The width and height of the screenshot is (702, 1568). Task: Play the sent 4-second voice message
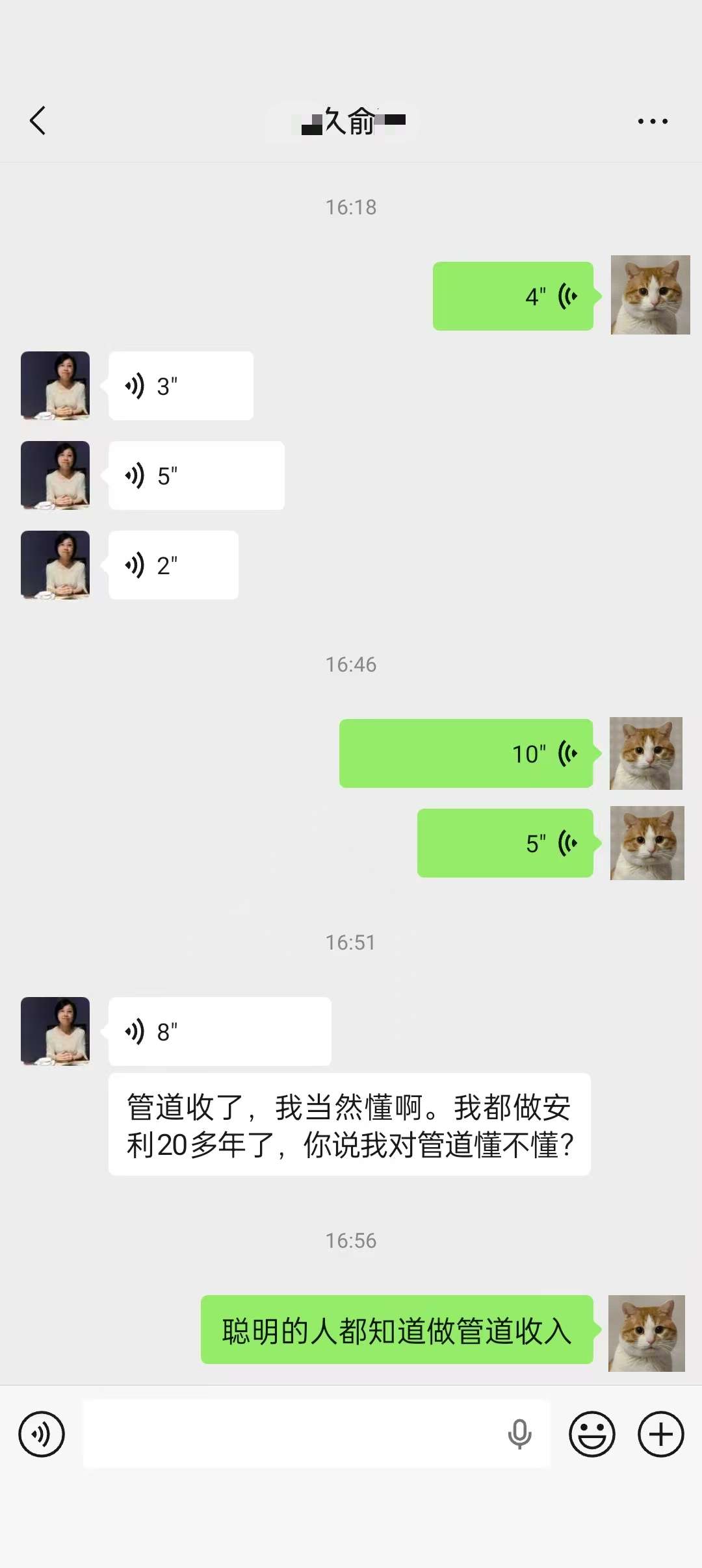pyautogui.click(x=513, y=296)
